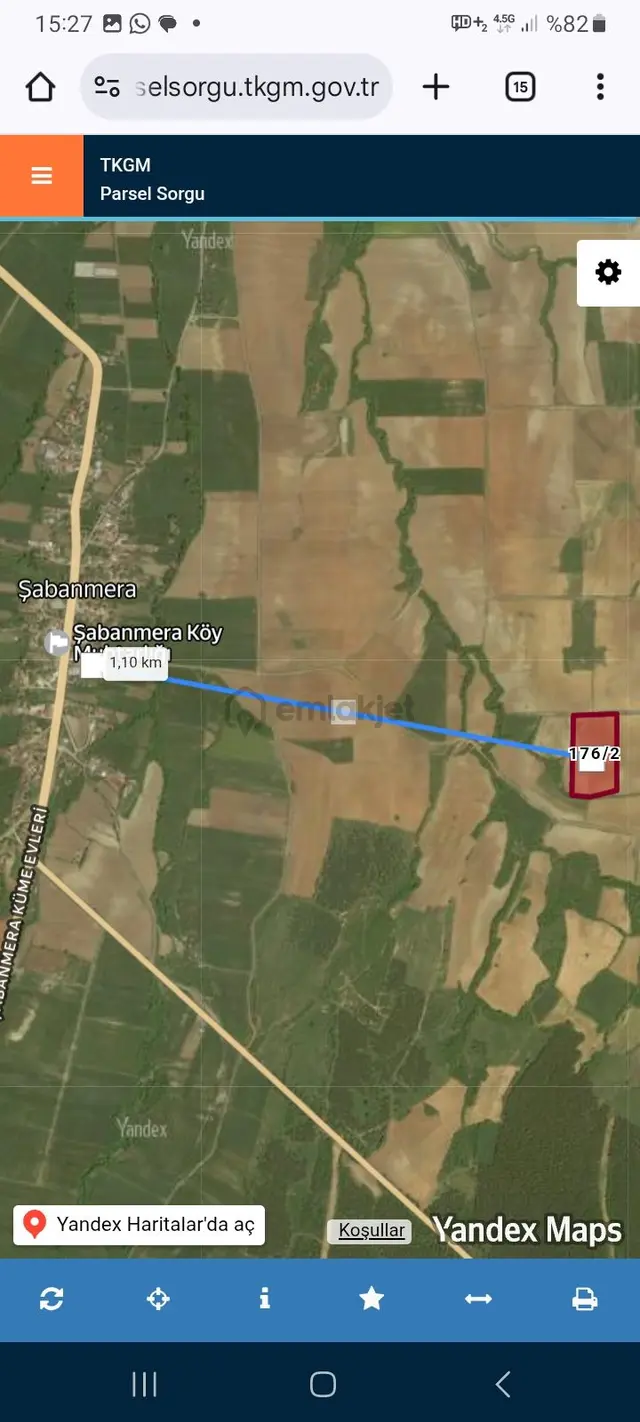Image resolution: width=640 pixels, height=1422 pixels.
Task: Tap the distance measure arrows icon
Action: [478, 1299]
